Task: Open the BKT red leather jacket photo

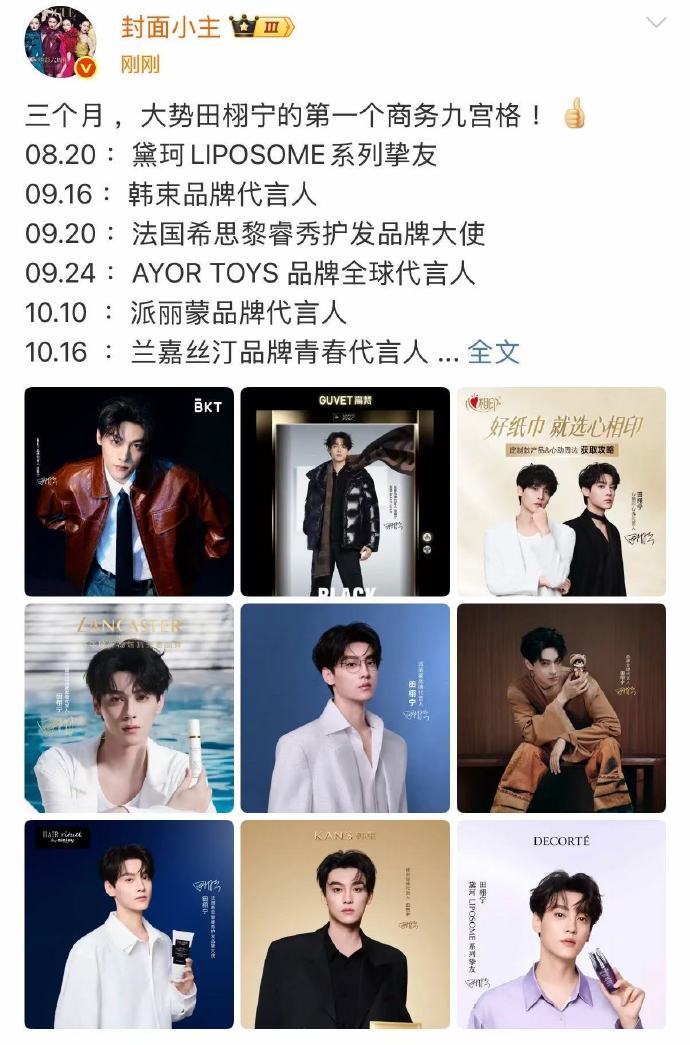Action: pyautogui.click(x=129, y=491)
